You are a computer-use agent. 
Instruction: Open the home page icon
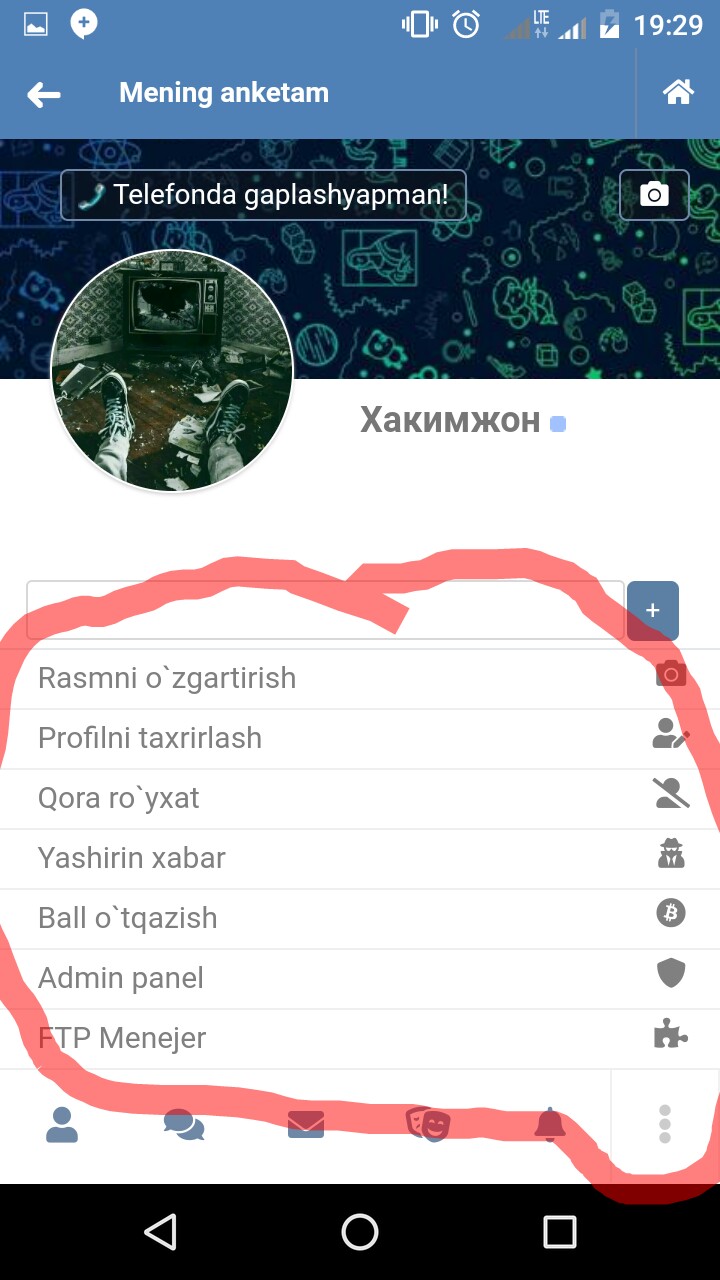click(678, 93)
